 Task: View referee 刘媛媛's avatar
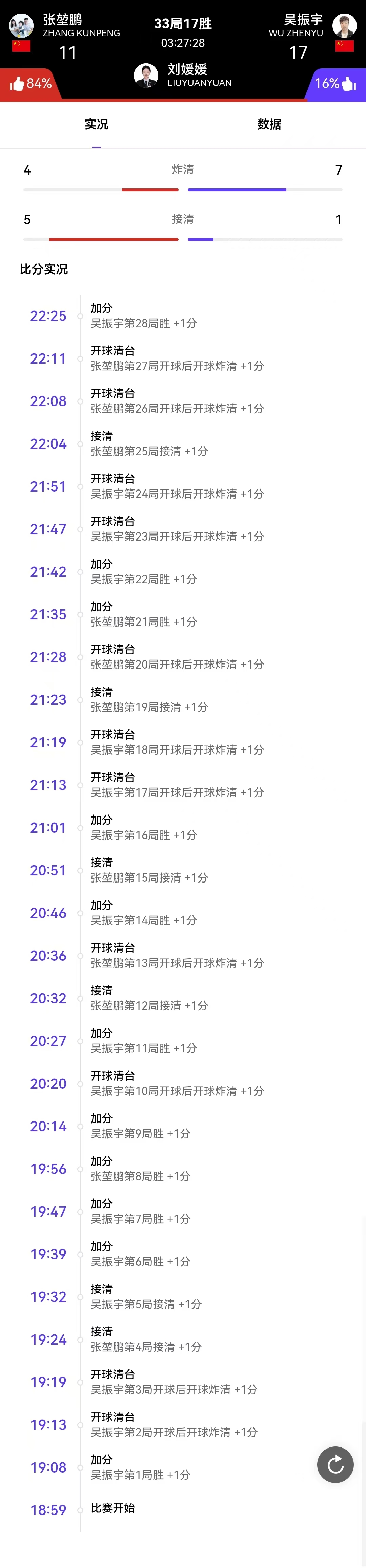146,75
